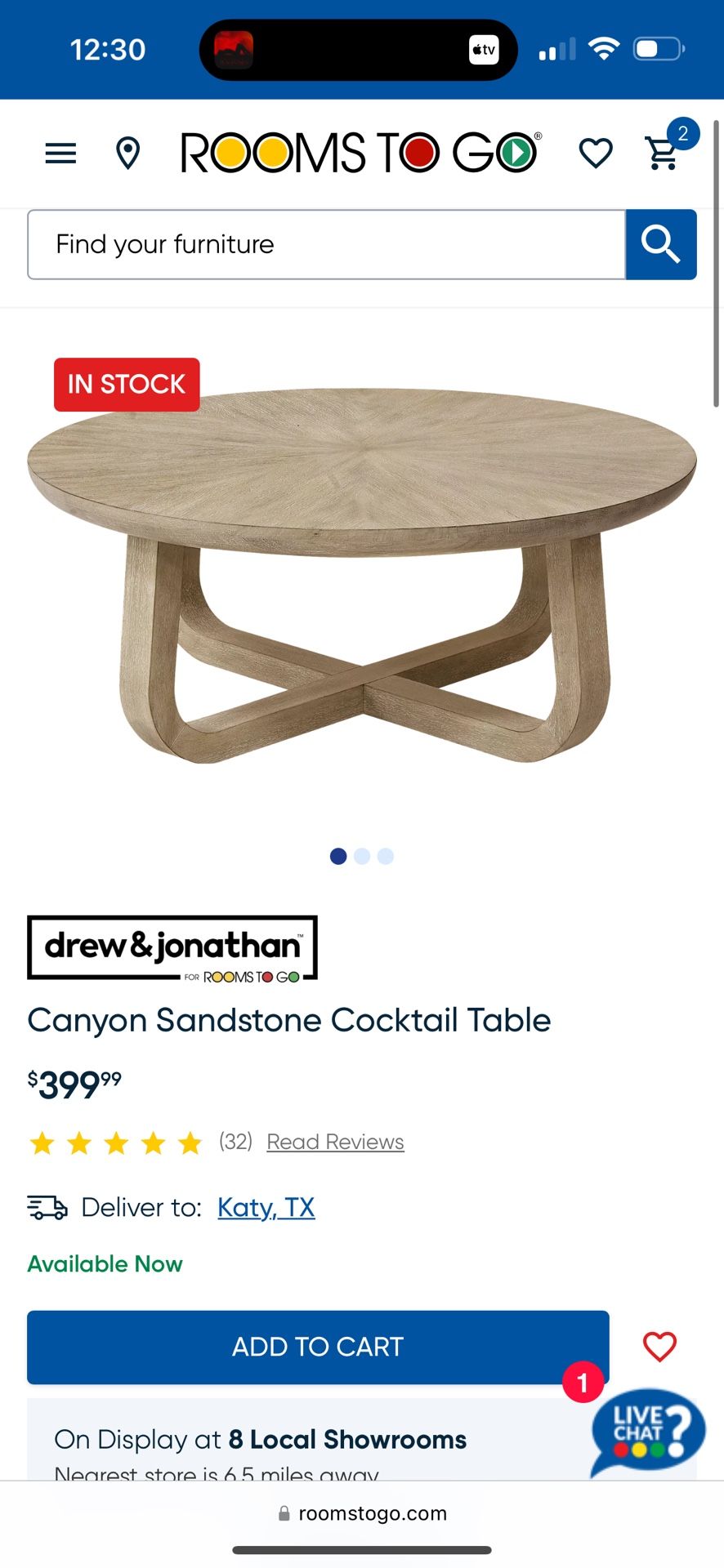Select the store locator pin icon

(x=127, y=154)
